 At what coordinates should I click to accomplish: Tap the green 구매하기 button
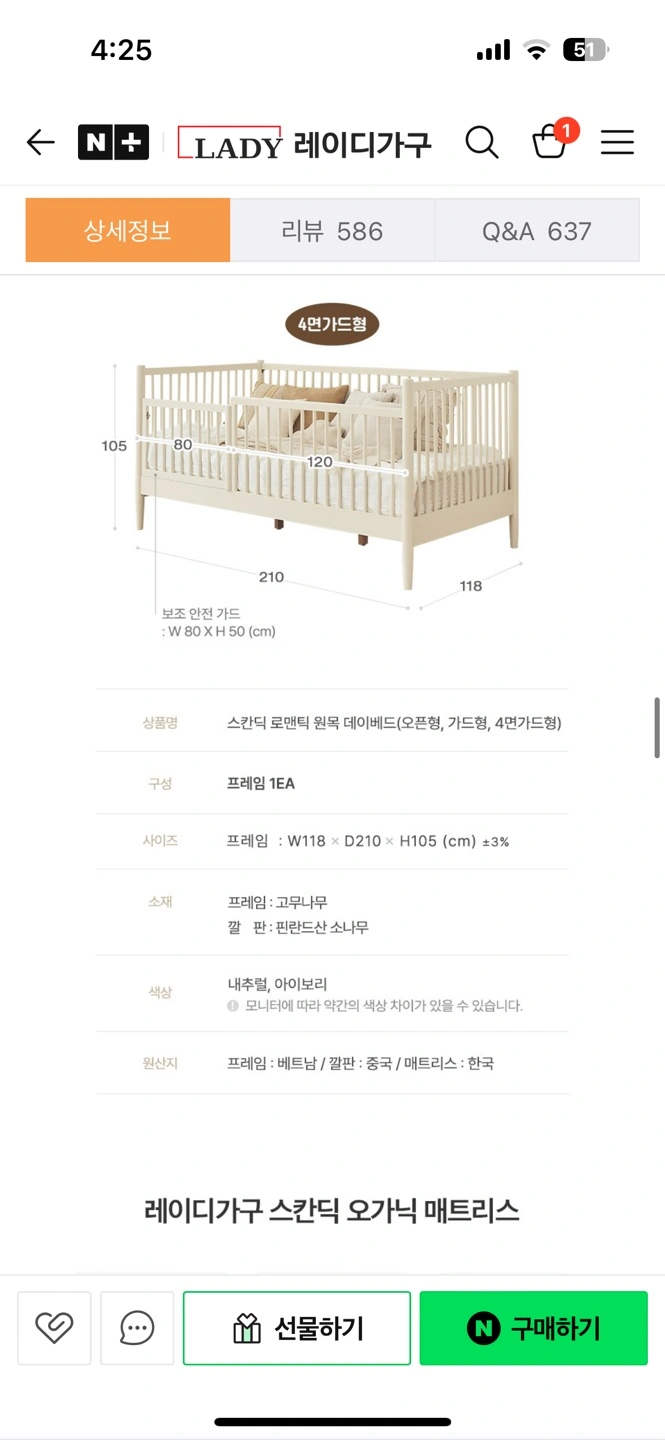533,1328
